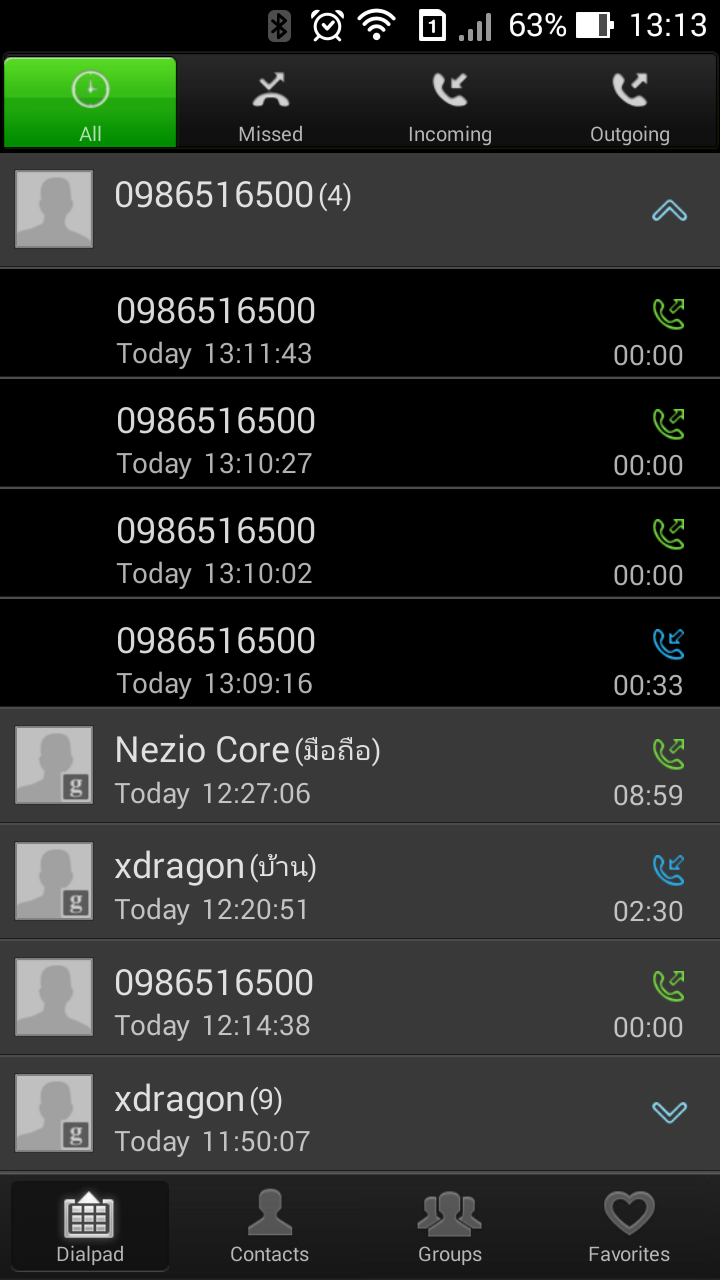Collapse the 0986516500 (4) call group
The image size is (720, 1280).
668,210
